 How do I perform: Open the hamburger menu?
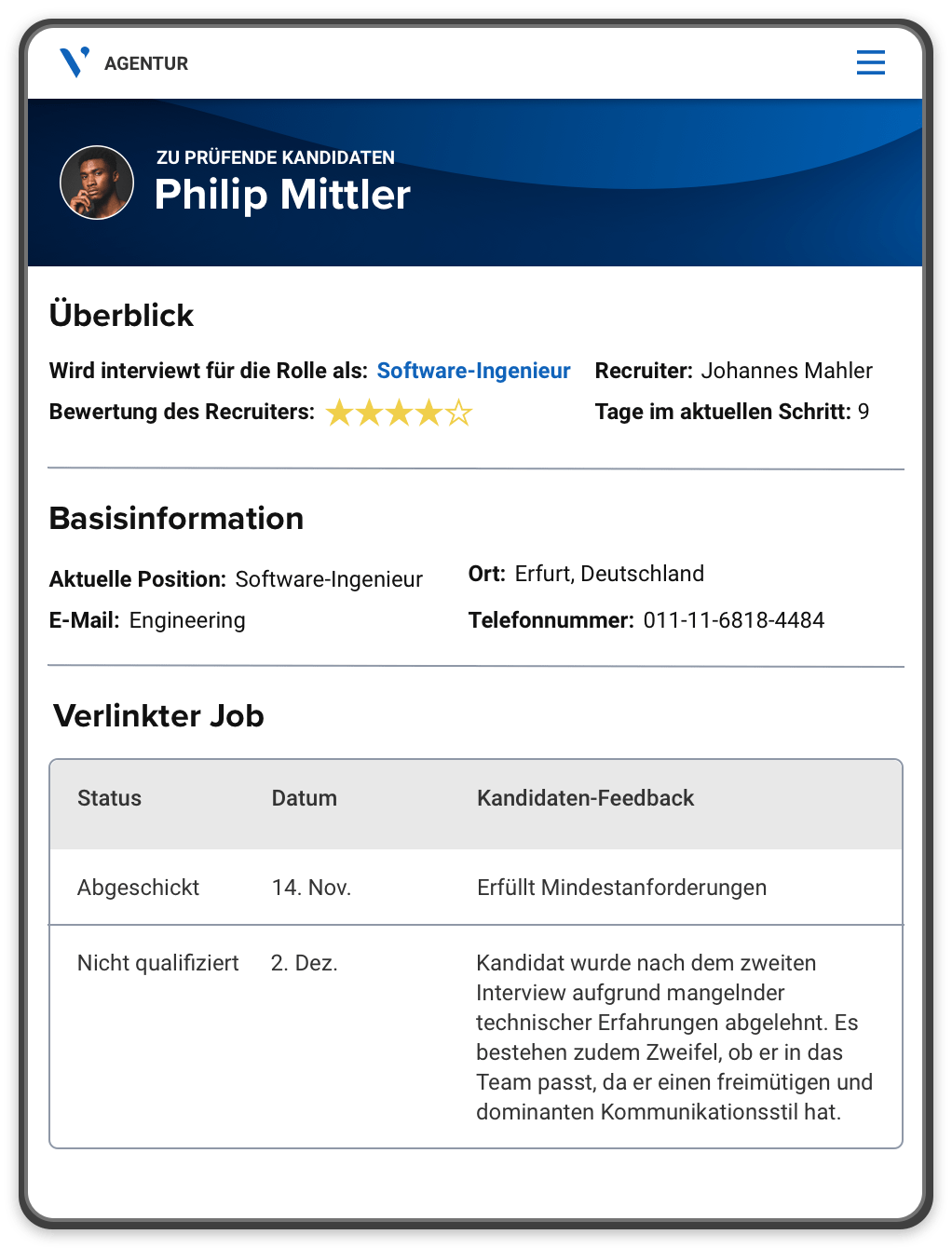tap(870, 62)
